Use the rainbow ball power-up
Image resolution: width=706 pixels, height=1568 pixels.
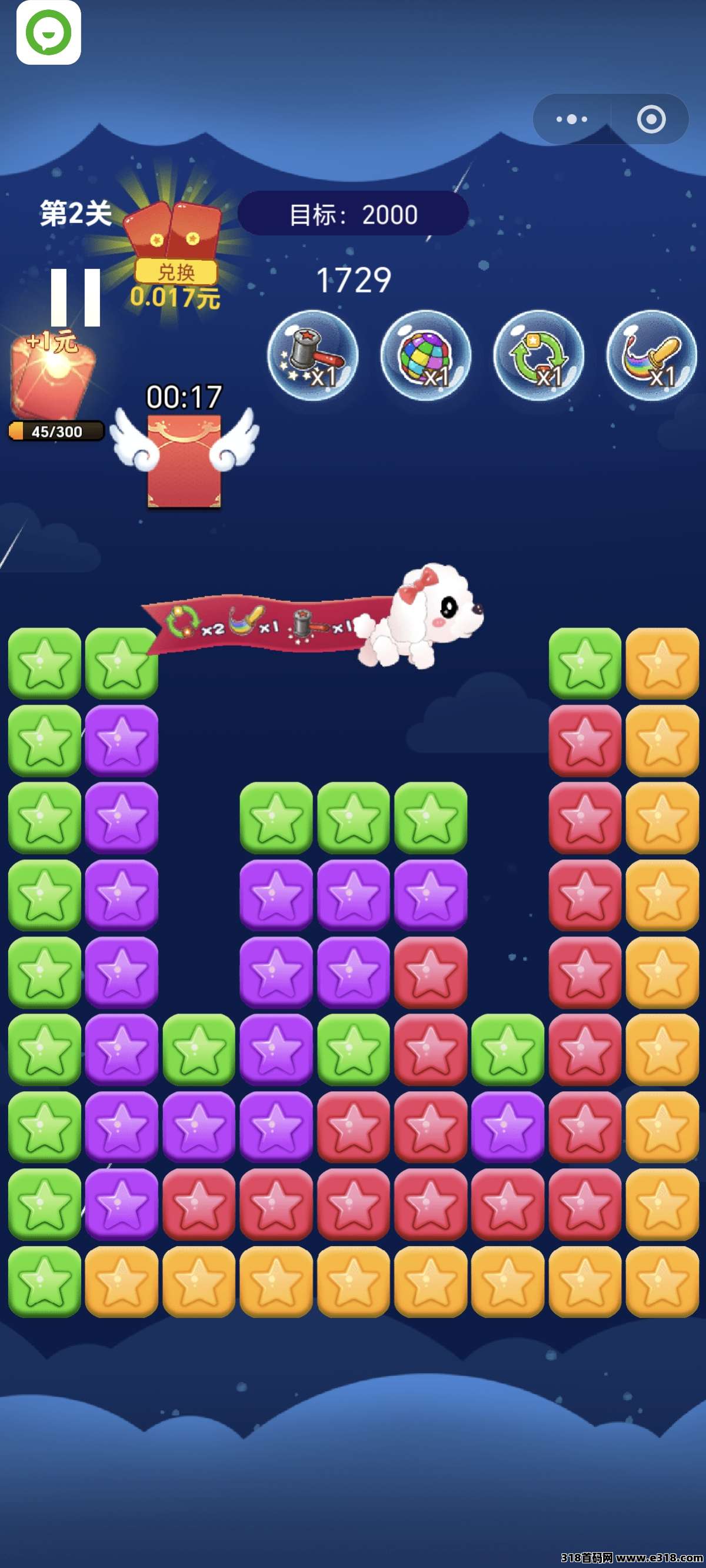425,356
